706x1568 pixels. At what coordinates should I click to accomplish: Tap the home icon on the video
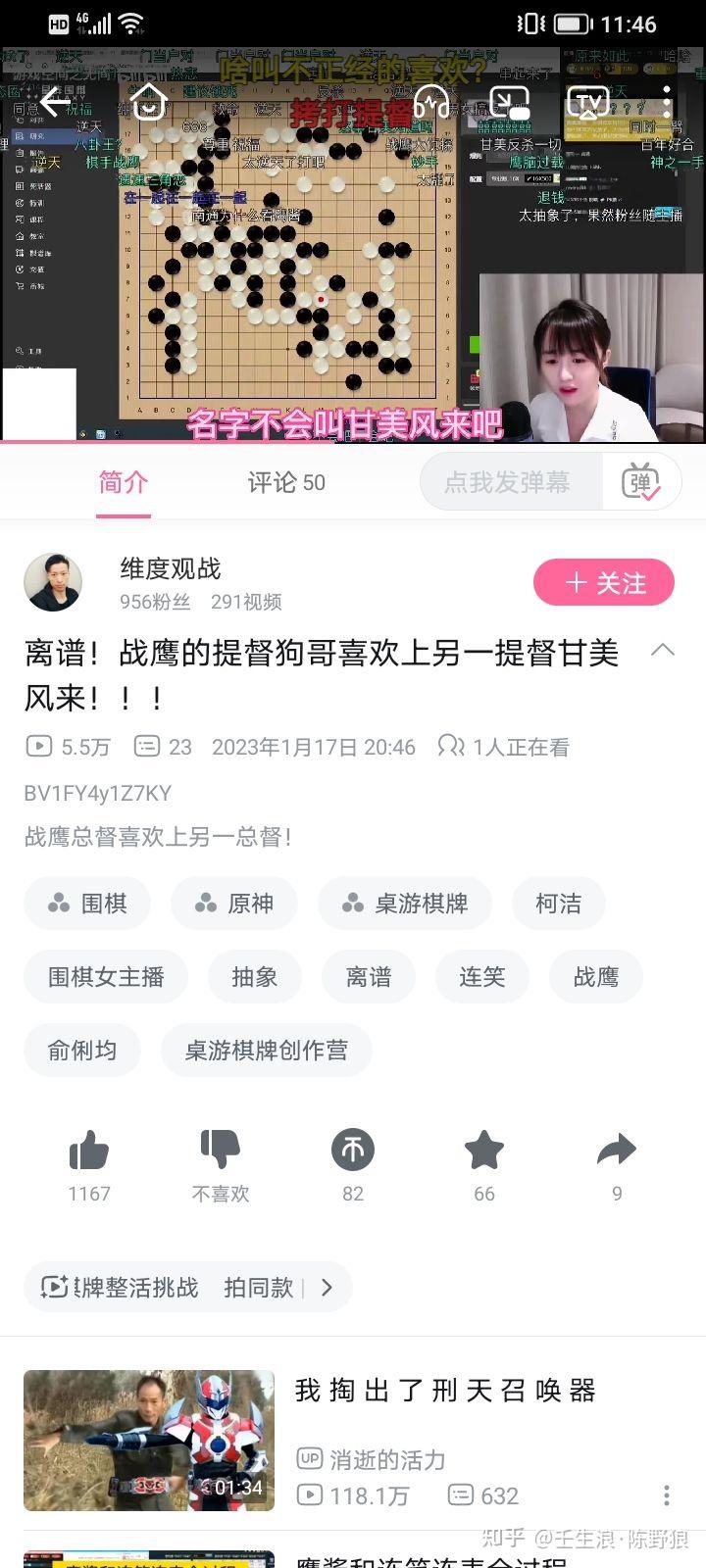148,101
